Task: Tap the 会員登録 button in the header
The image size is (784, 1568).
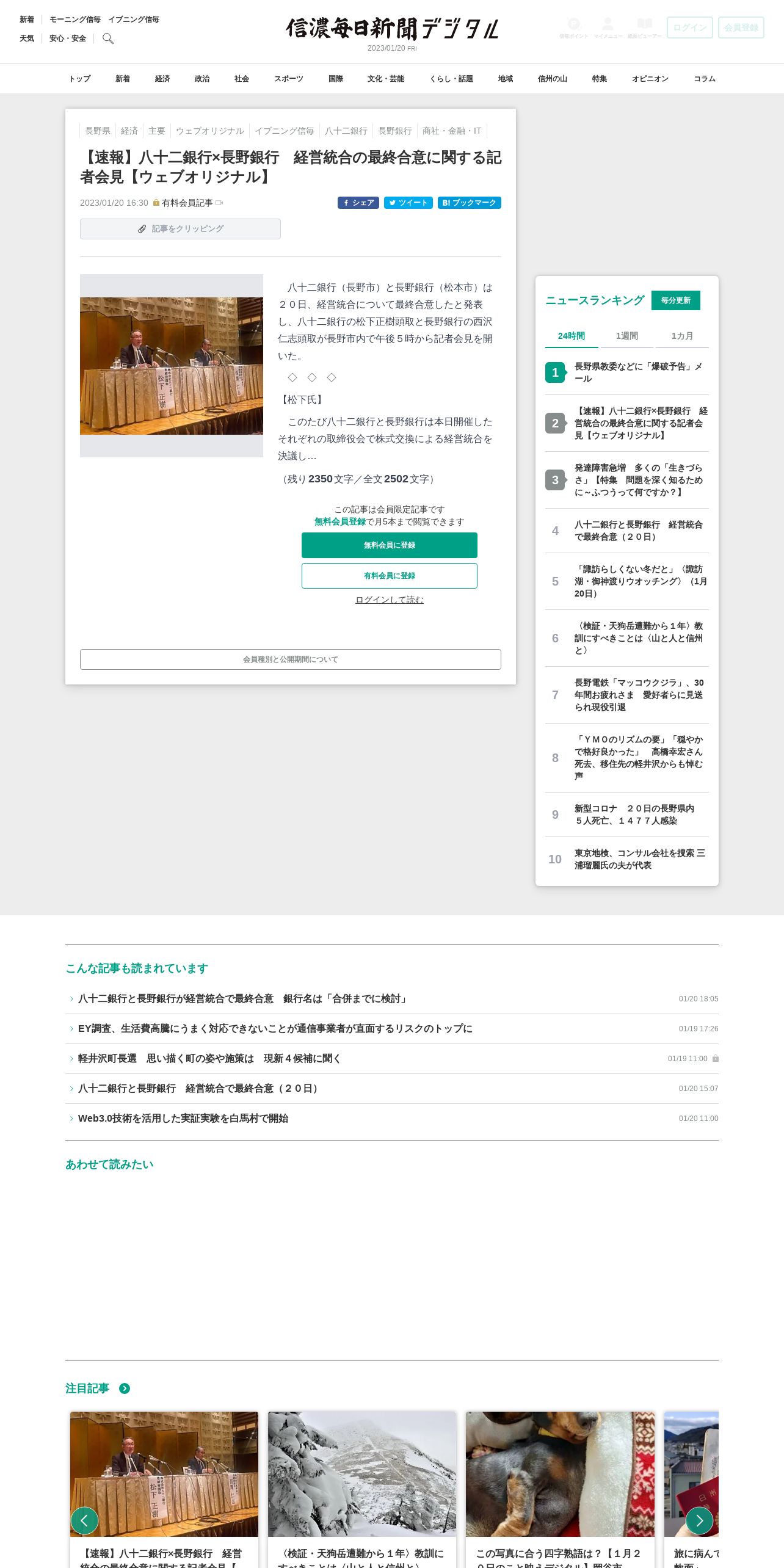Action: [x=741, y=27]
